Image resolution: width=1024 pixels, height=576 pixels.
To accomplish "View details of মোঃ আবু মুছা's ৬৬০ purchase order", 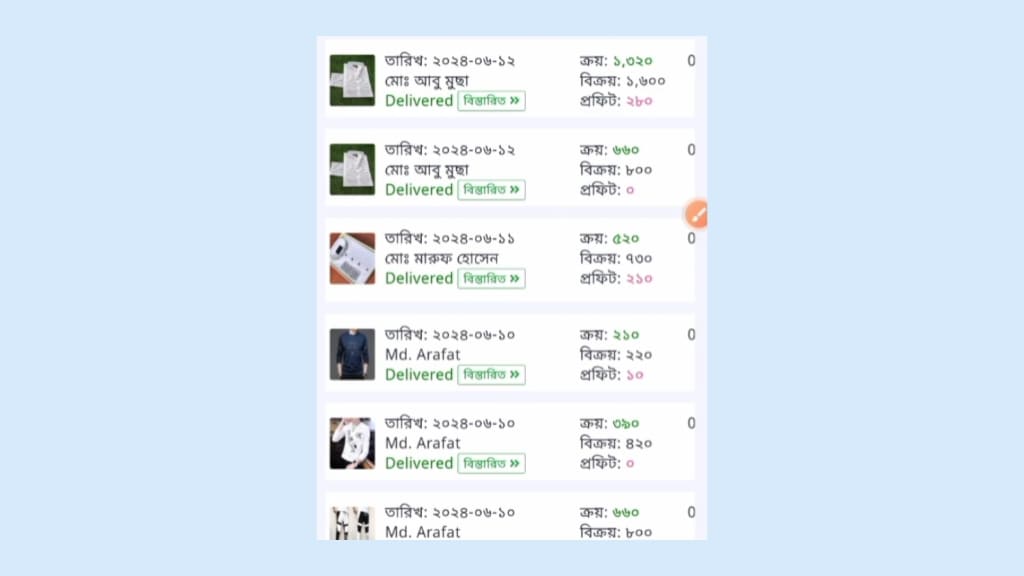I will point(491,189).
